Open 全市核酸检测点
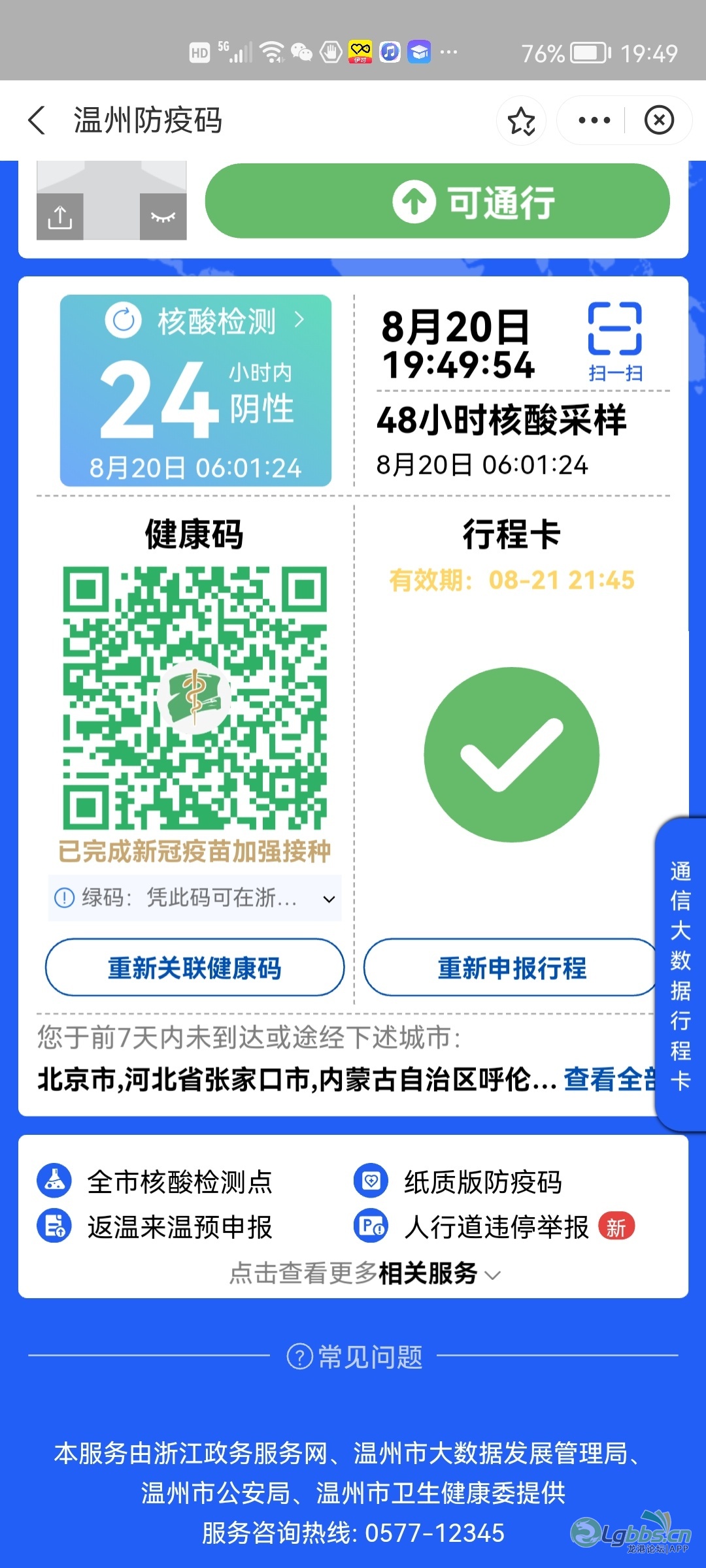This screenshot has height=1568, width=706. pos(179,1182)
